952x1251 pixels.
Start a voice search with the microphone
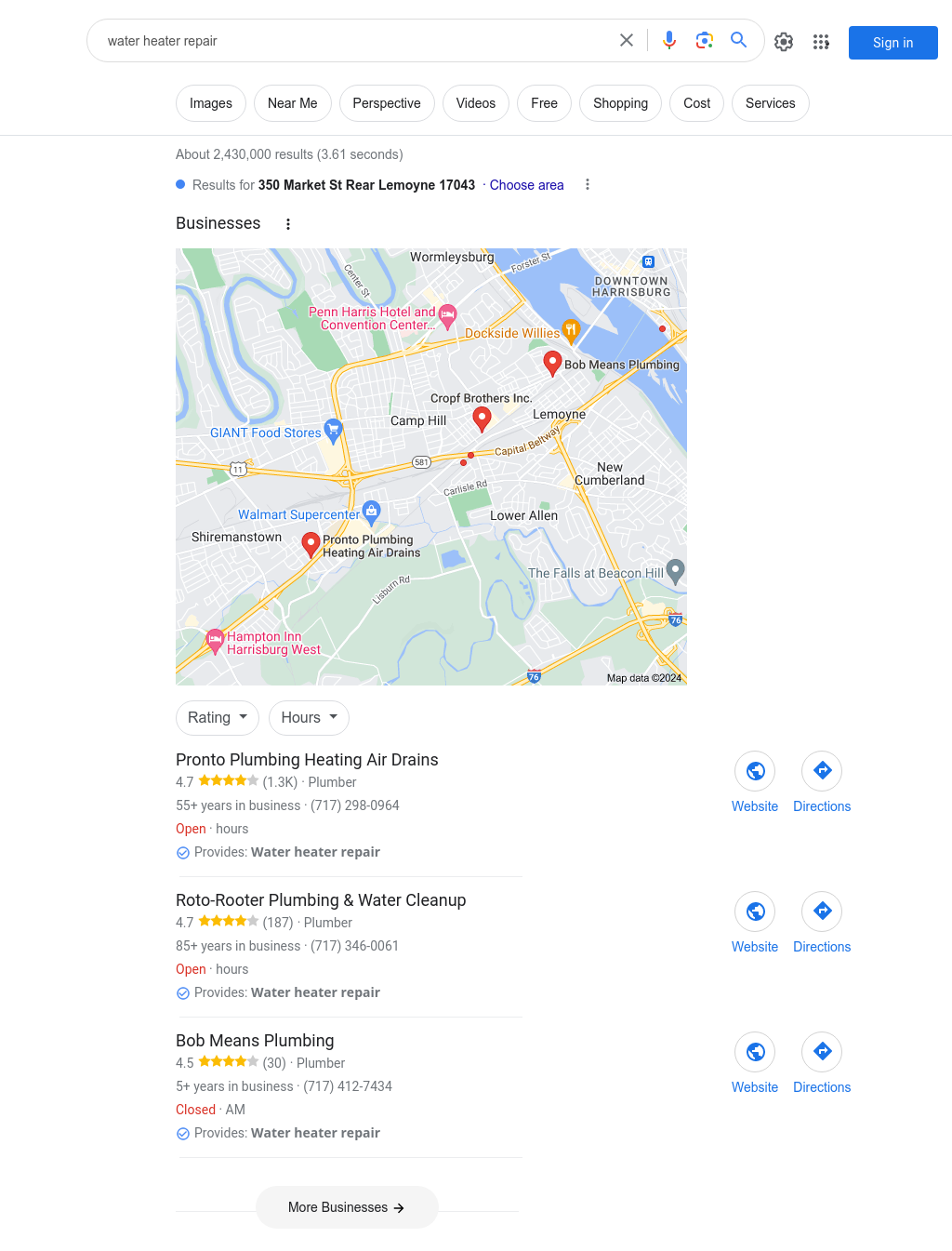click(669, 41)
